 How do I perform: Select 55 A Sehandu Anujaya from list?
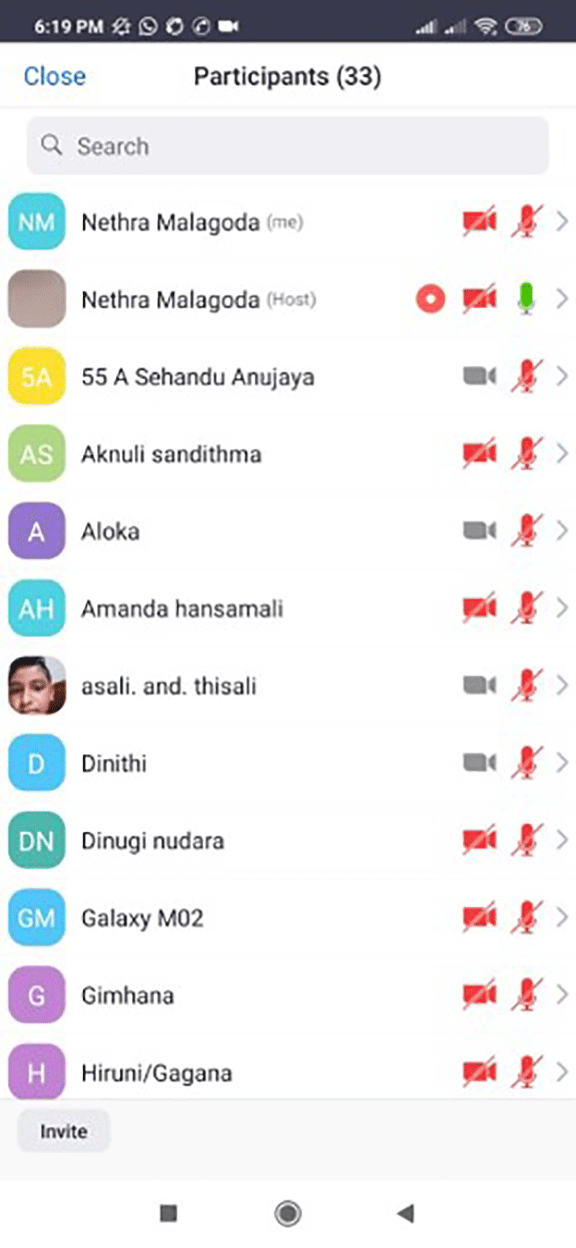coord(288,377)
